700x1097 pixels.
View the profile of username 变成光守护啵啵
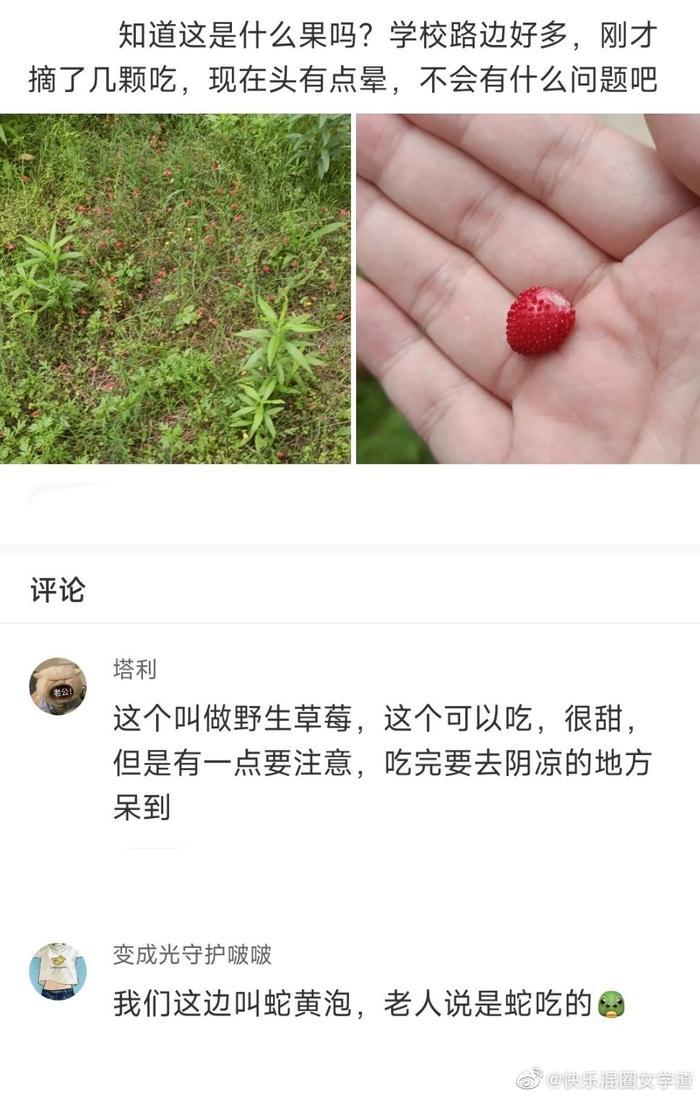coord(192,955)
